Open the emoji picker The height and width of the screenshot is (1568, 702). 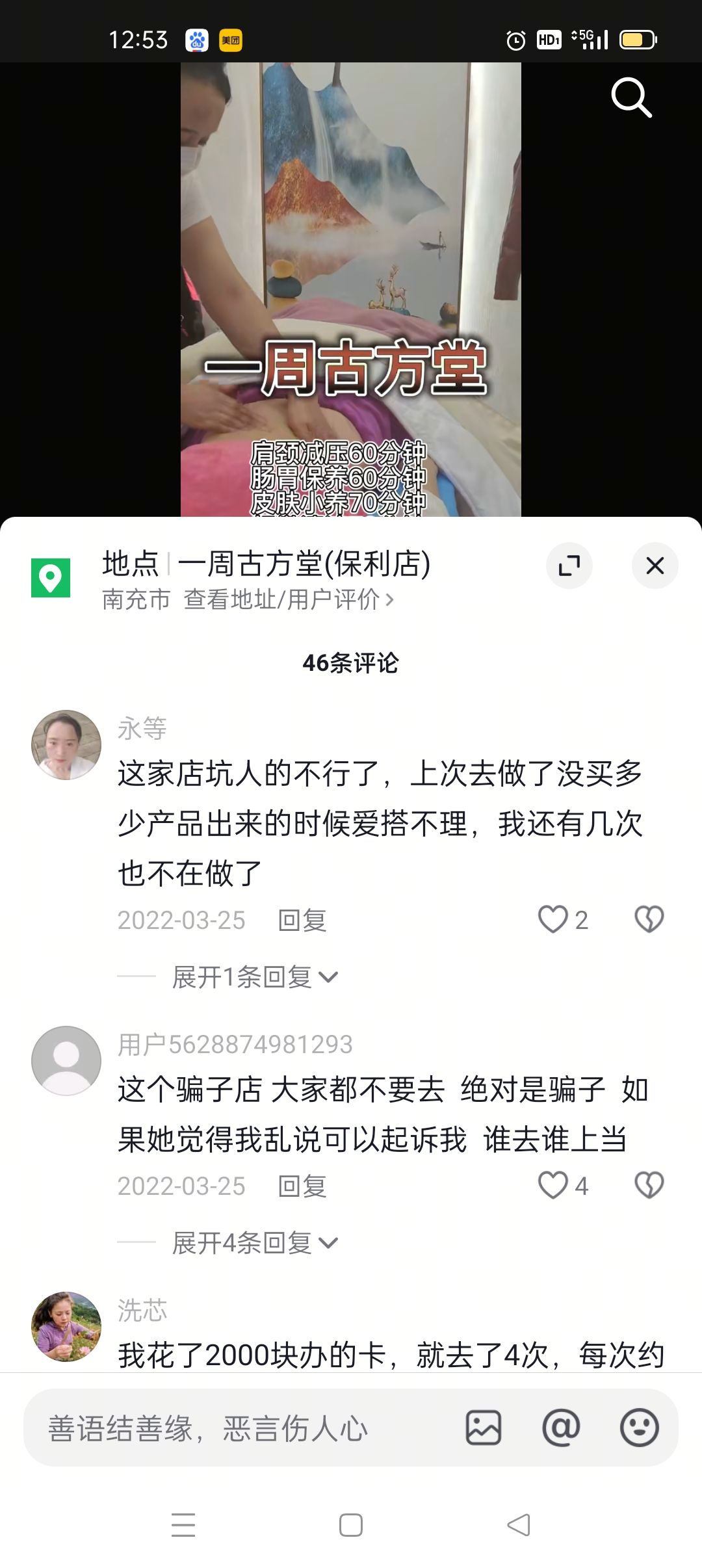(639, 1428)
